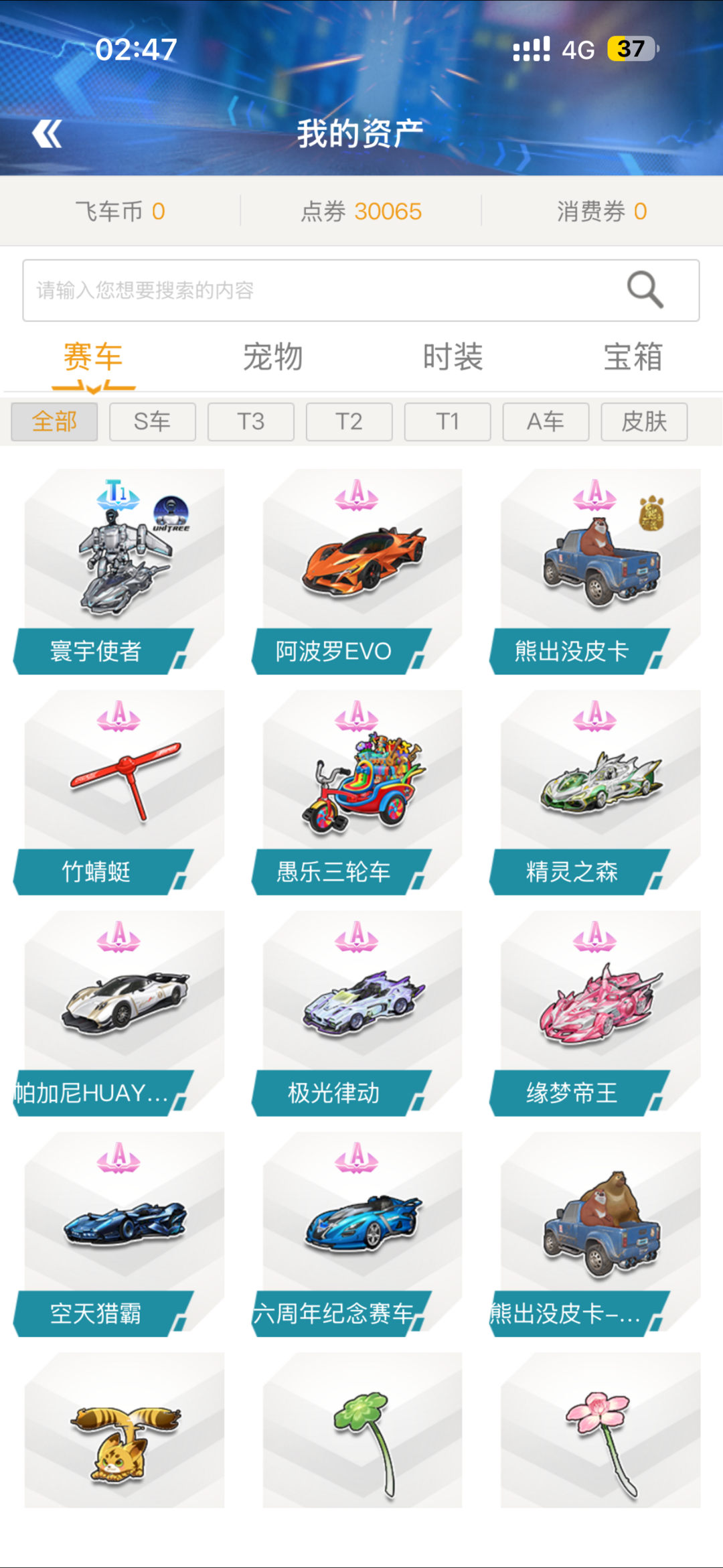Tap the search box to enter text
Screen dimensions: 723x1568
pyautogui.click(x=361, y=290)
